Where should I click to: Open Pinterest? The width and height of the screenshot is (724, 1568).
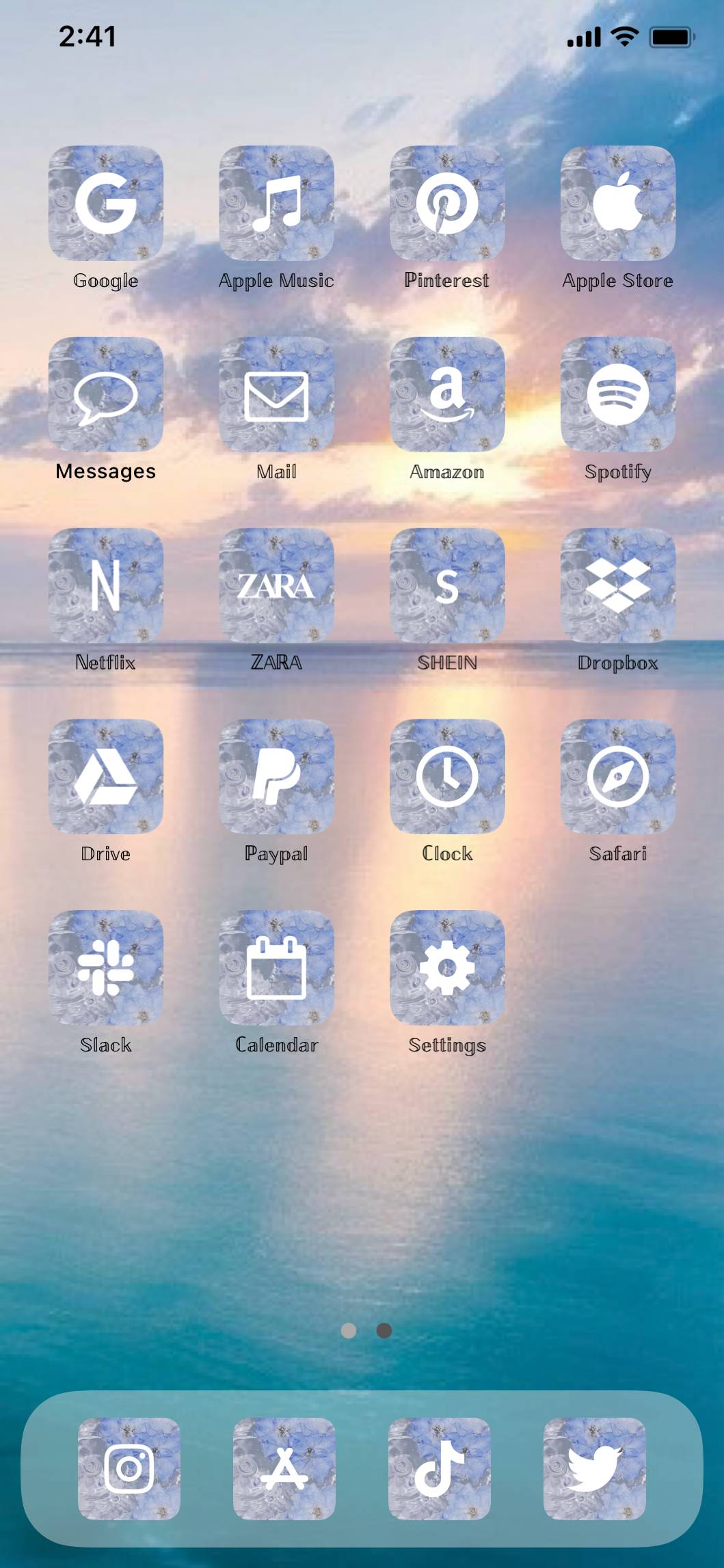point(447,203)
